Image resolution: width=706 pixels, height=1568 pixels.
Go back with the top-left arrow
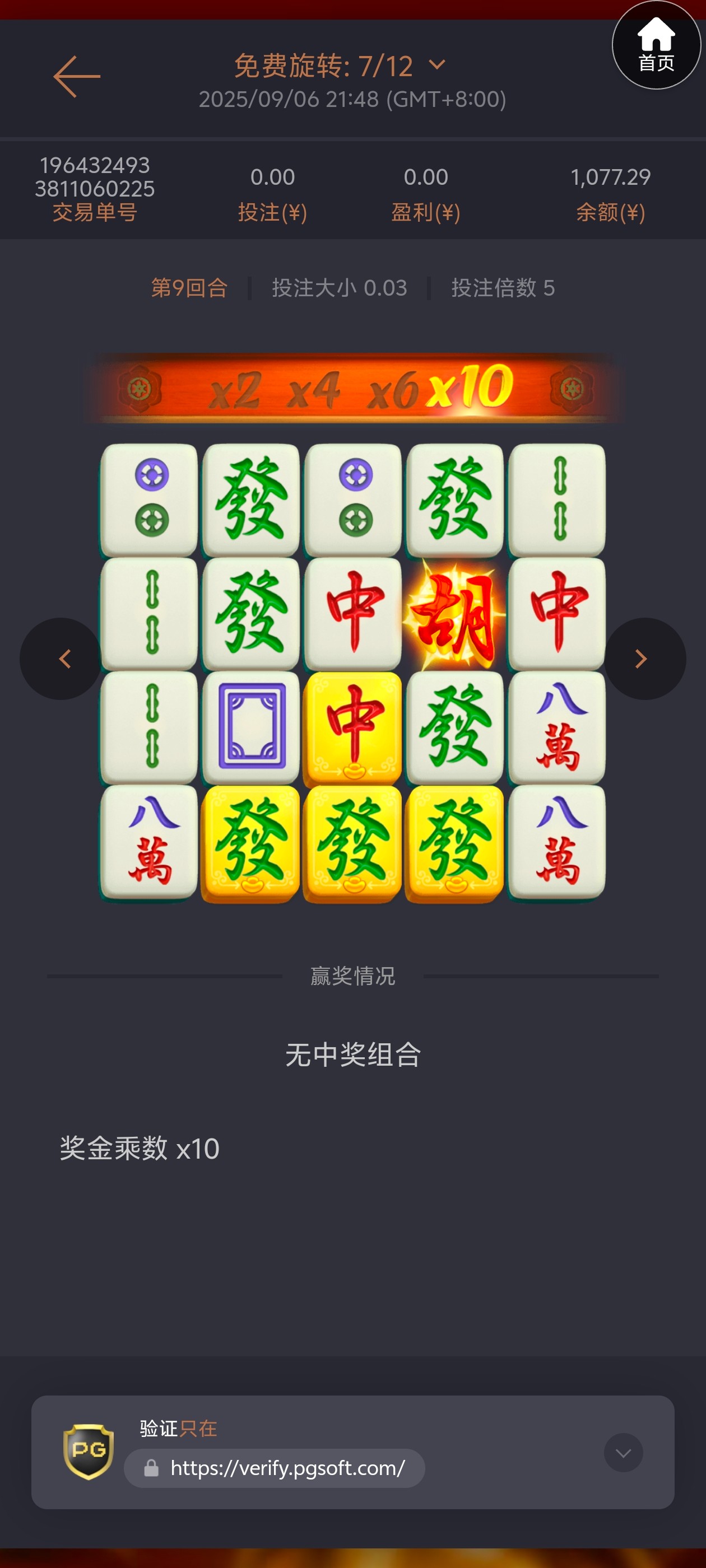pyautogui.click(x=77, y=77)
